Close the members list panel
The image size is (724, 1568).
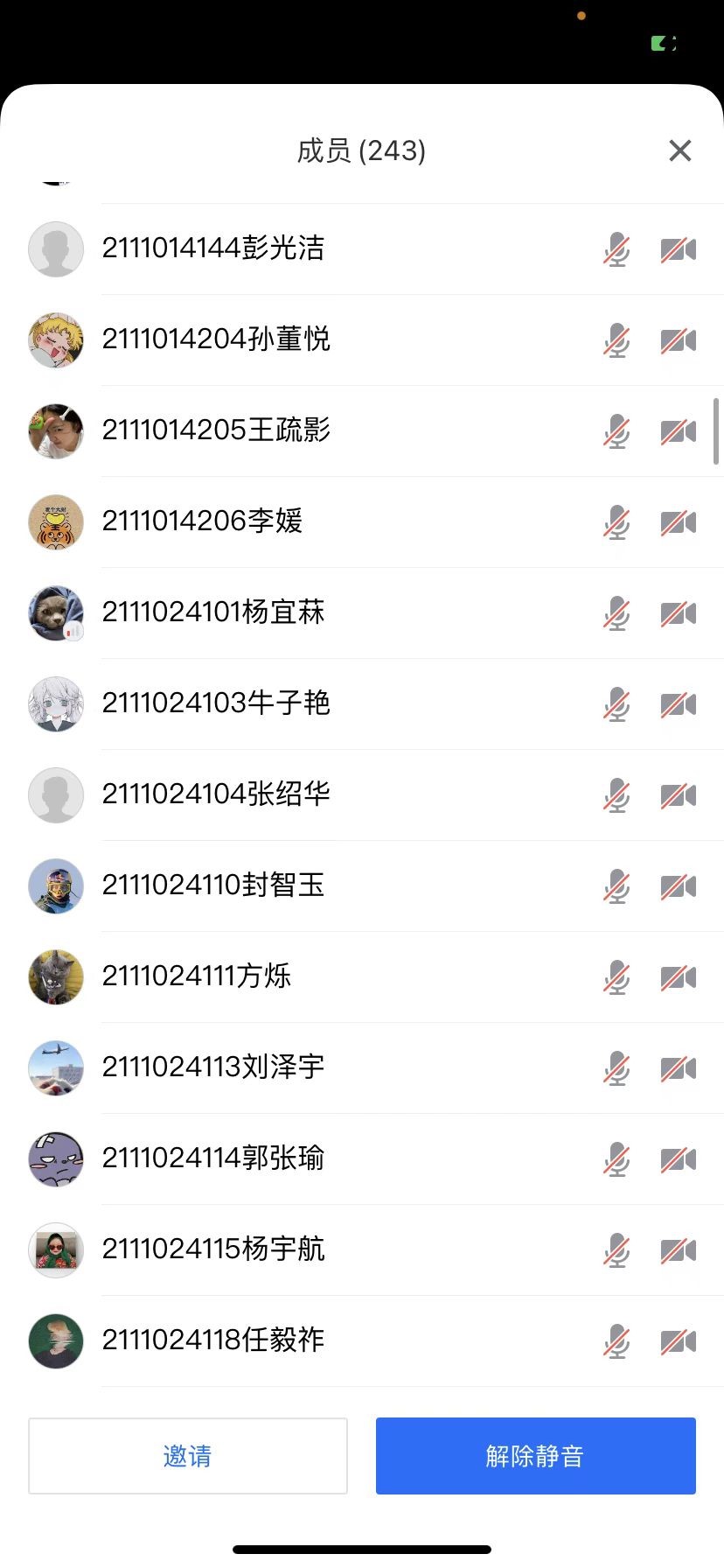679,150
